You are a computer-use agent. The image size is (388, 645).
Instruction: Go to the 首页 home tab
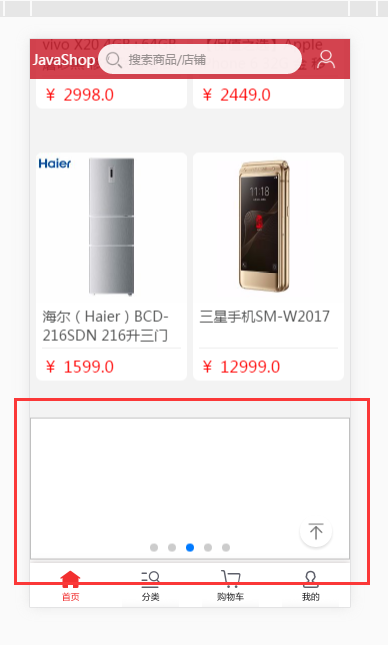pyautogui.click(x=70, y=586)
